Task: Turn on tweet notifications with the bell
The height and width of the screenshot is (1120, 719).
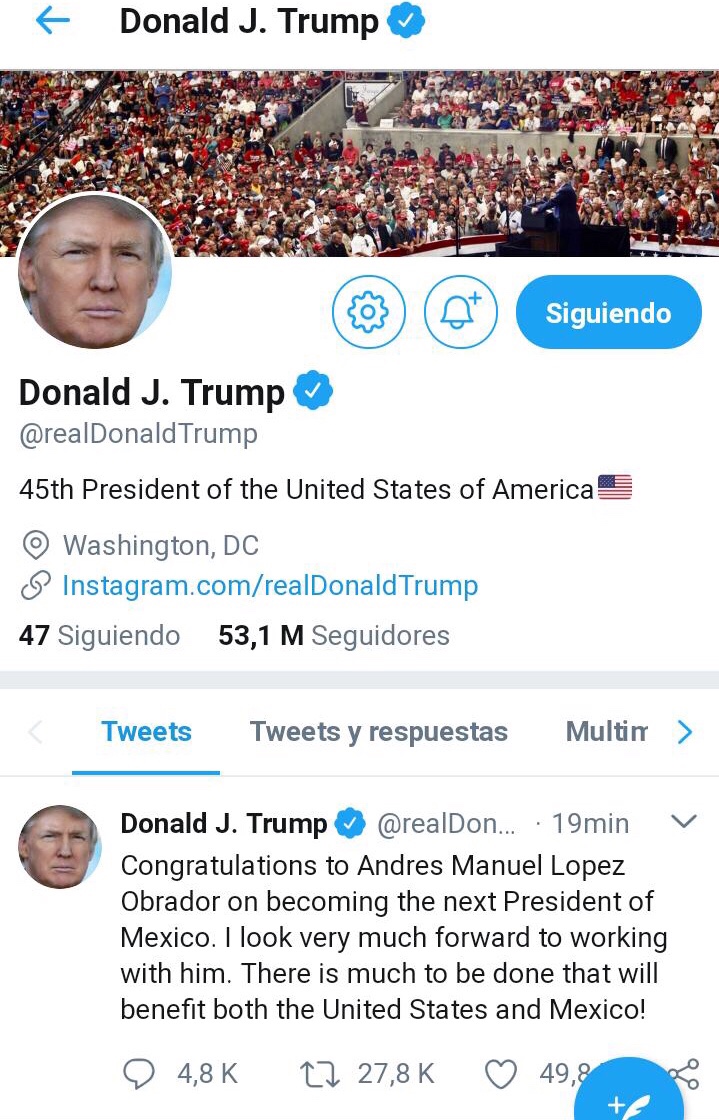Action: tap(460, 313)
